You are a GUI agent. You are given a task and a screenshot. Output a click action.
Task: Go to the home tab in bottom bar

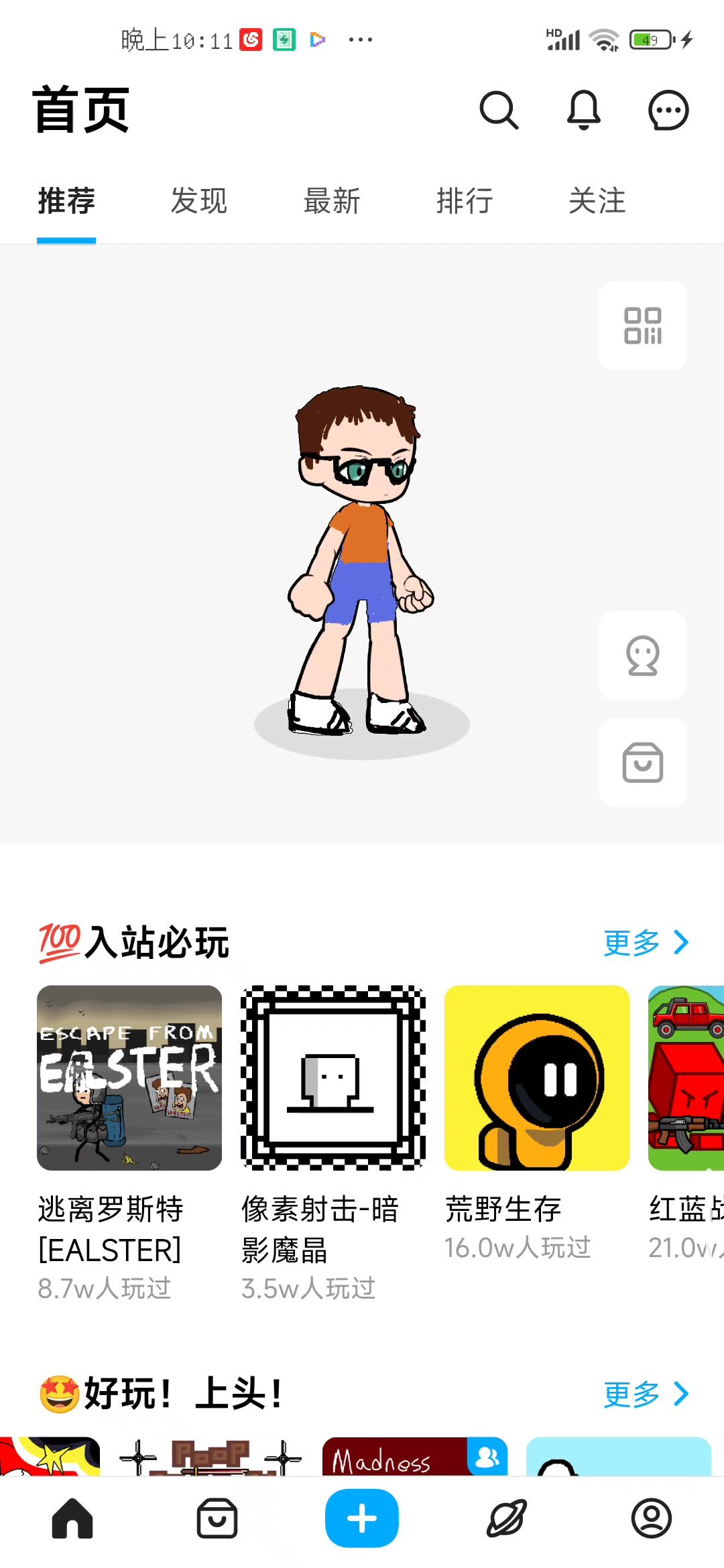(72, 1518)
